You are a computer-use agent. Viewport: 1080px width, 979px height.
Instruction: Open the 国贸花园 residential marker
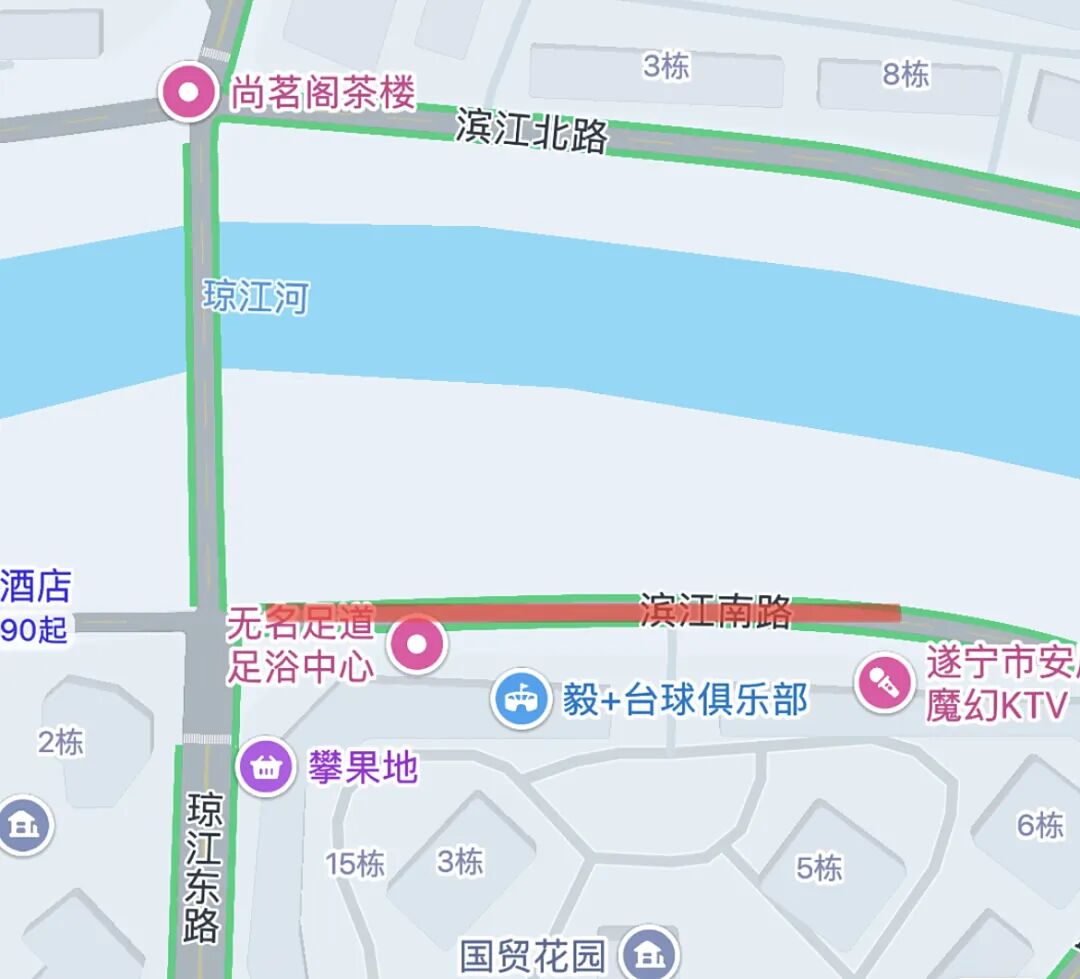[649, 953]
